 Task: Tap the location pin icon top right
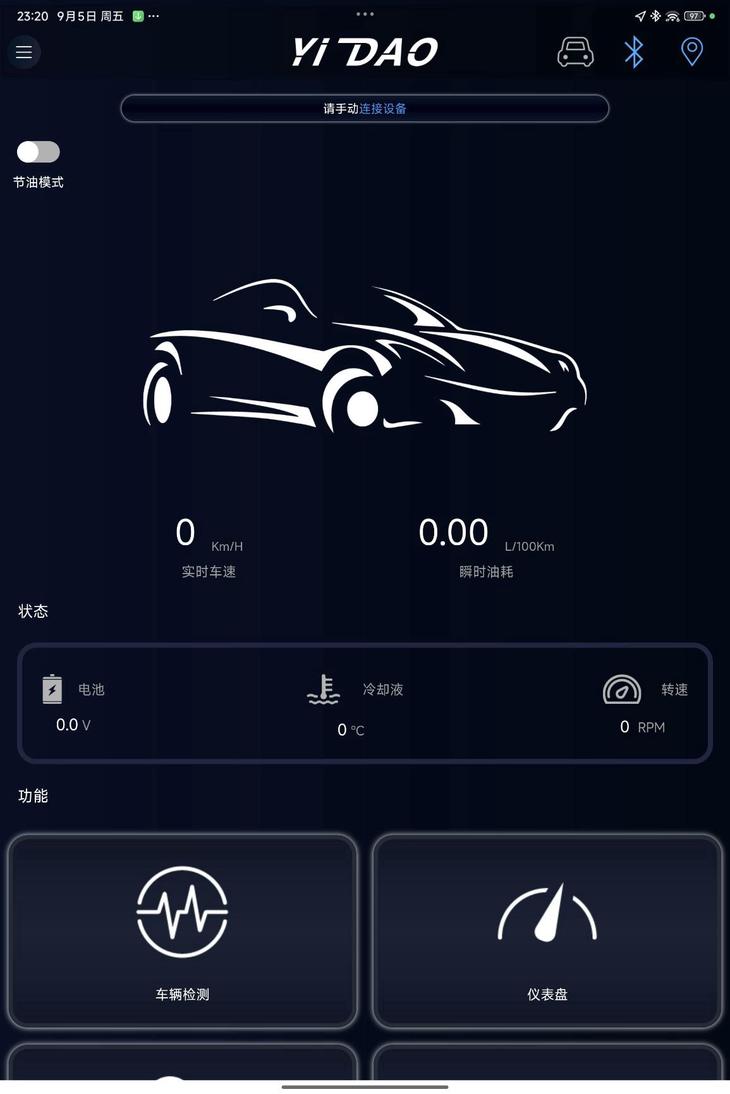(x=691, y=51)
